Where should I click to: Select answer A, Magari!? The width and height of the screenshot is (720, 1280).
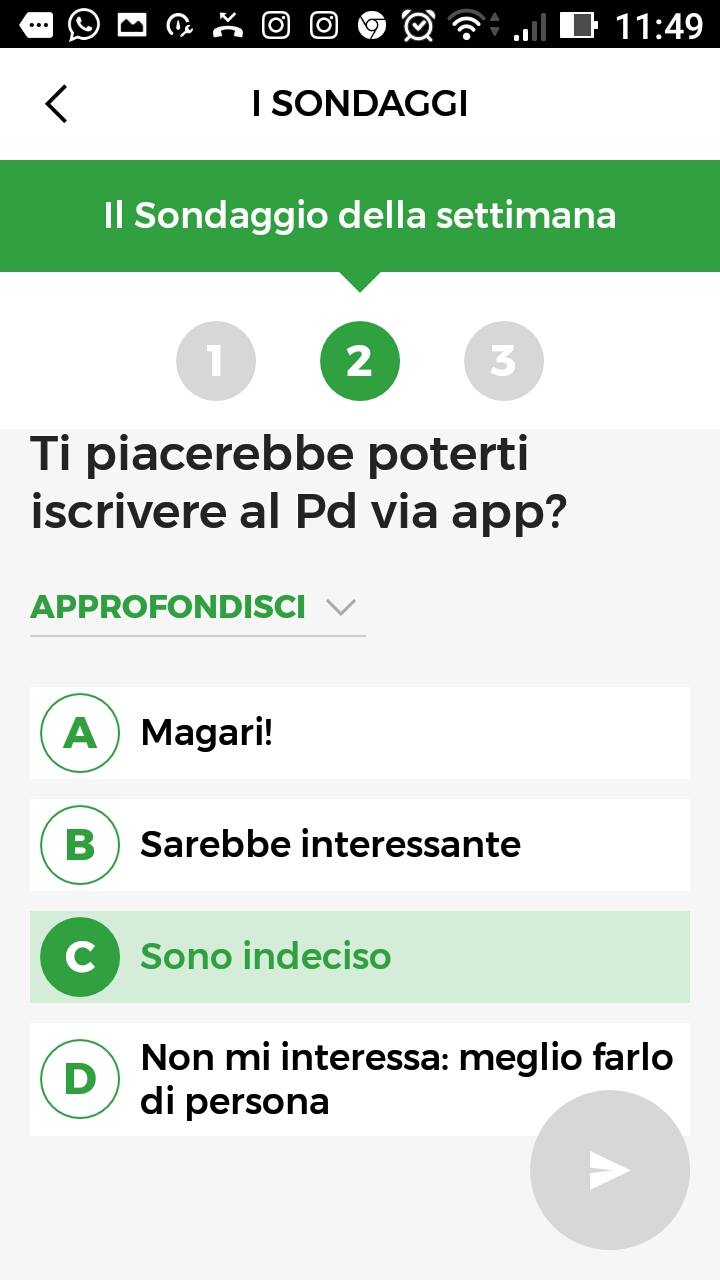(360, 733)
